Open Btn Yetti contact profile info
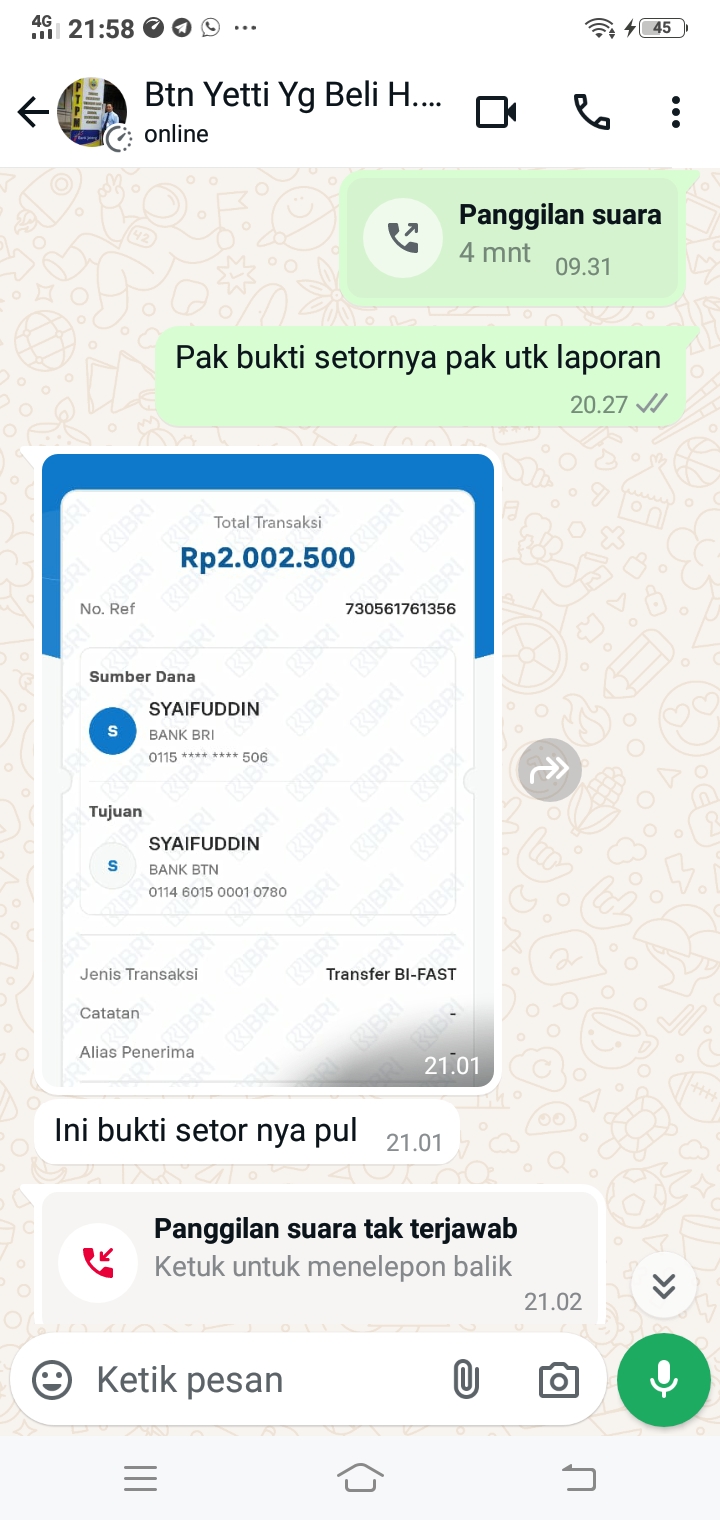This screenshot has height=1520, width=720. tap(290, 112)
